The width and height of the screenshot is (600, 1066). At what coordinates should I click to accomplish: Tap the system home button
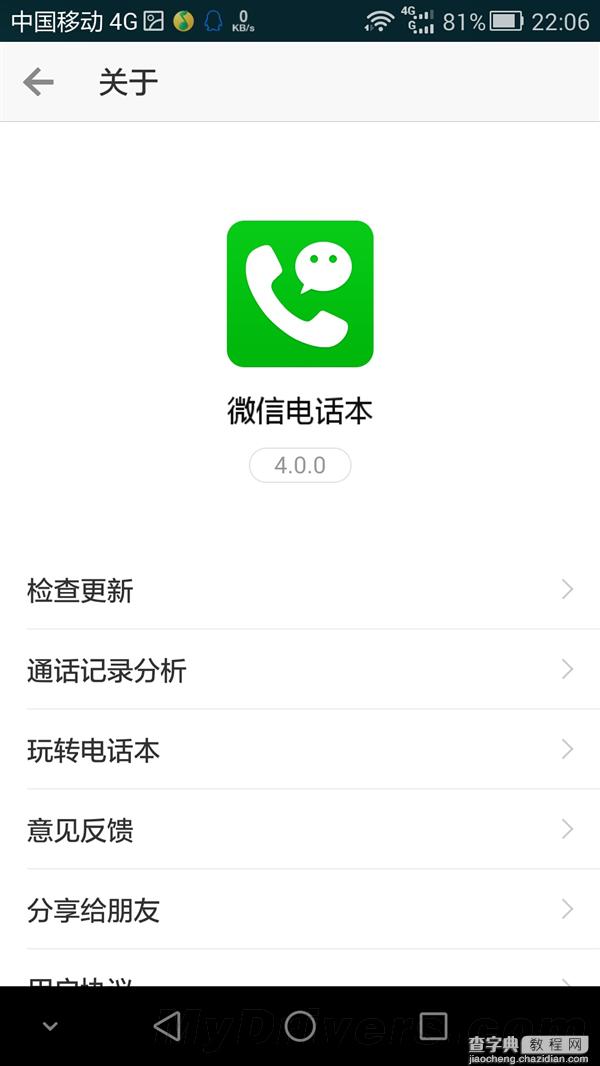[300, 1026]
